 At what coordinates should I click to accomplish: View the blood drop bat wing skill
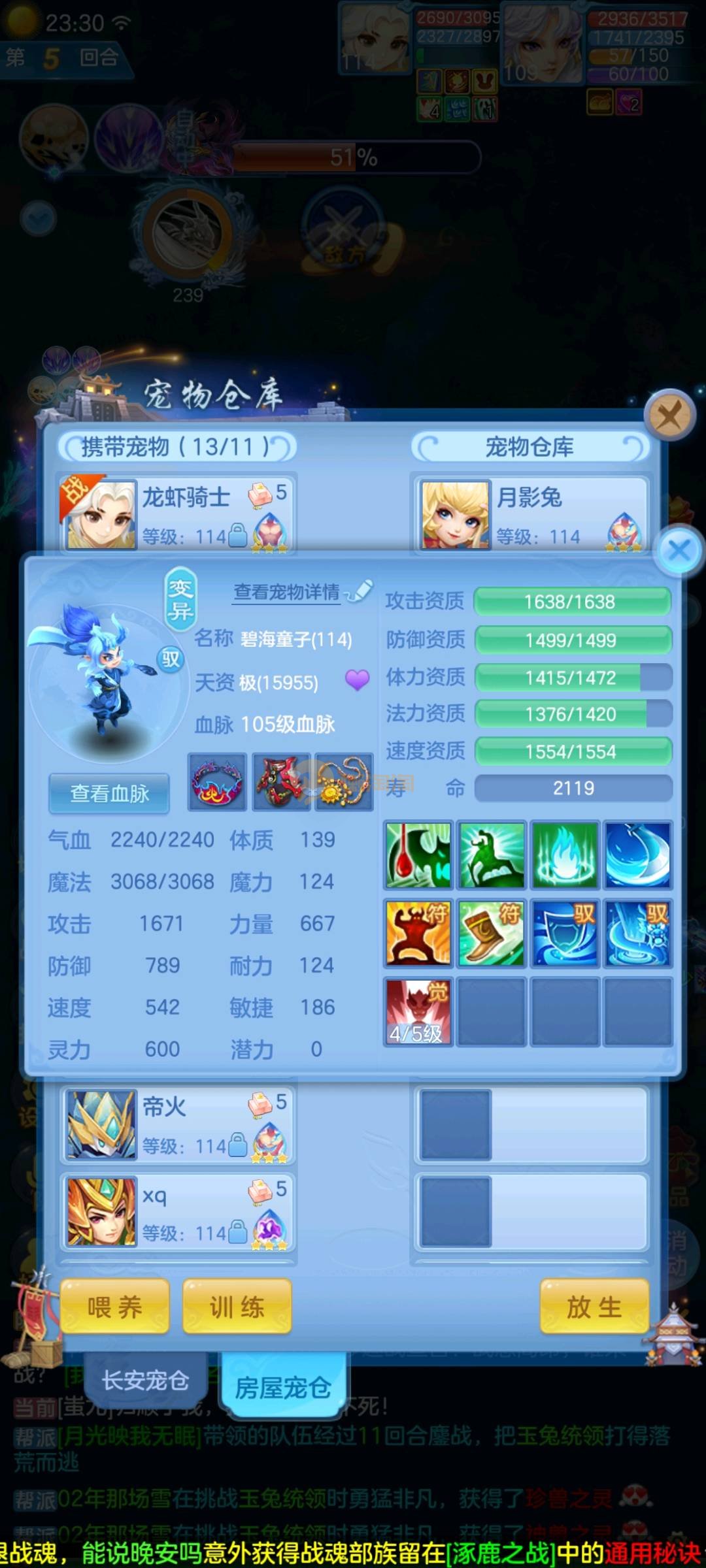point(418,855)
